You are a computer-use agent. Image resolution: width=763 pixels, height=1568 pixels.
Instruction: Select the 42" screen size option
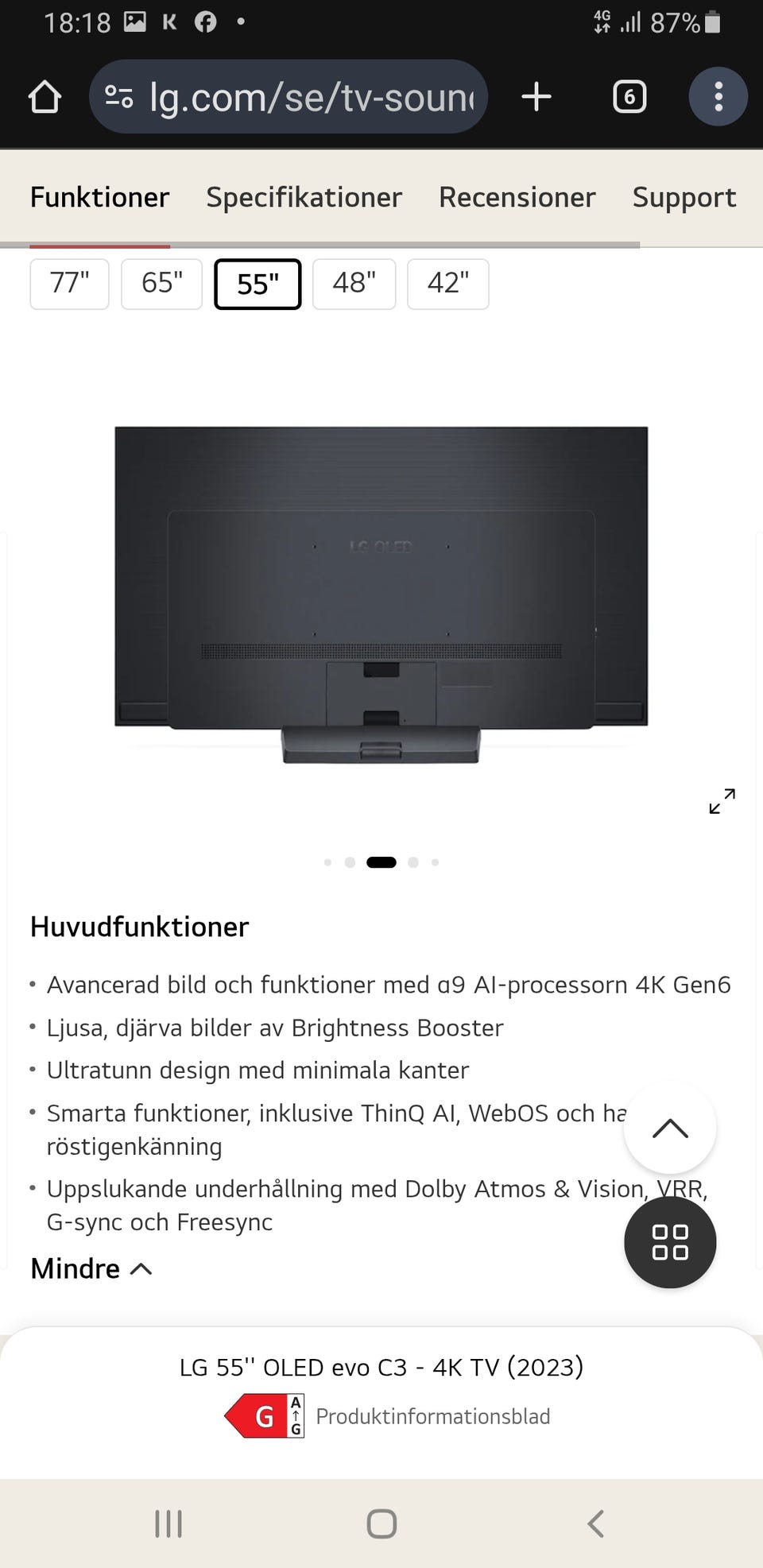pos(447,284)
